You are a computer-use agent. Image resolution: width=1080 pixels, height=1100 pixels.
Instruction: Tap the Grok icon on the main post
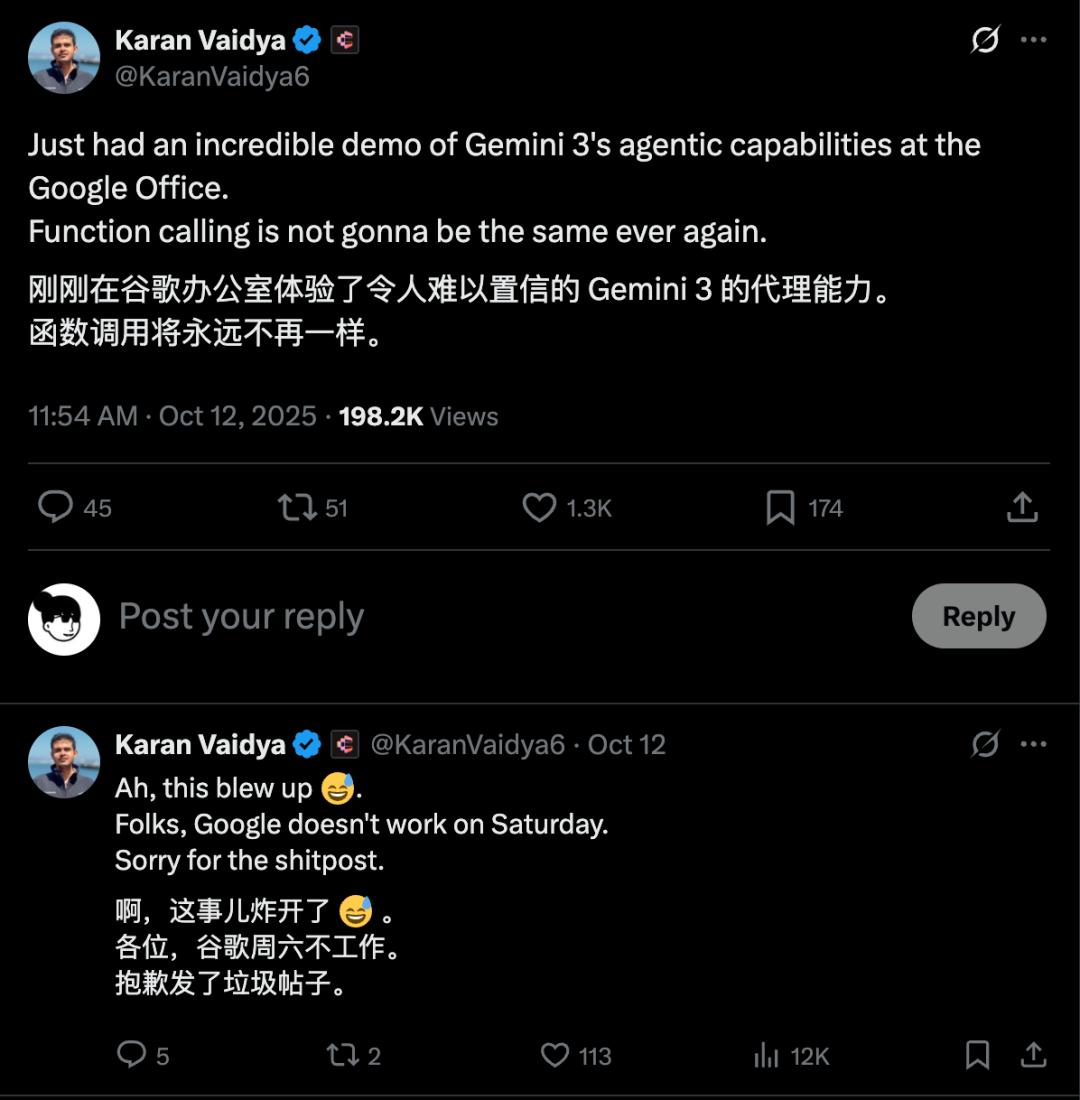coord(985,40)
